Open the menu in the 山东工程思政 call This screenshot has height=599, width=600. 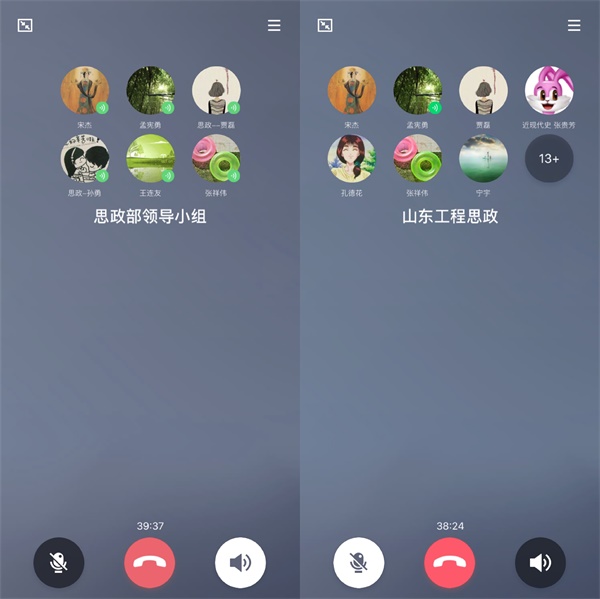[x=574, y=26]
